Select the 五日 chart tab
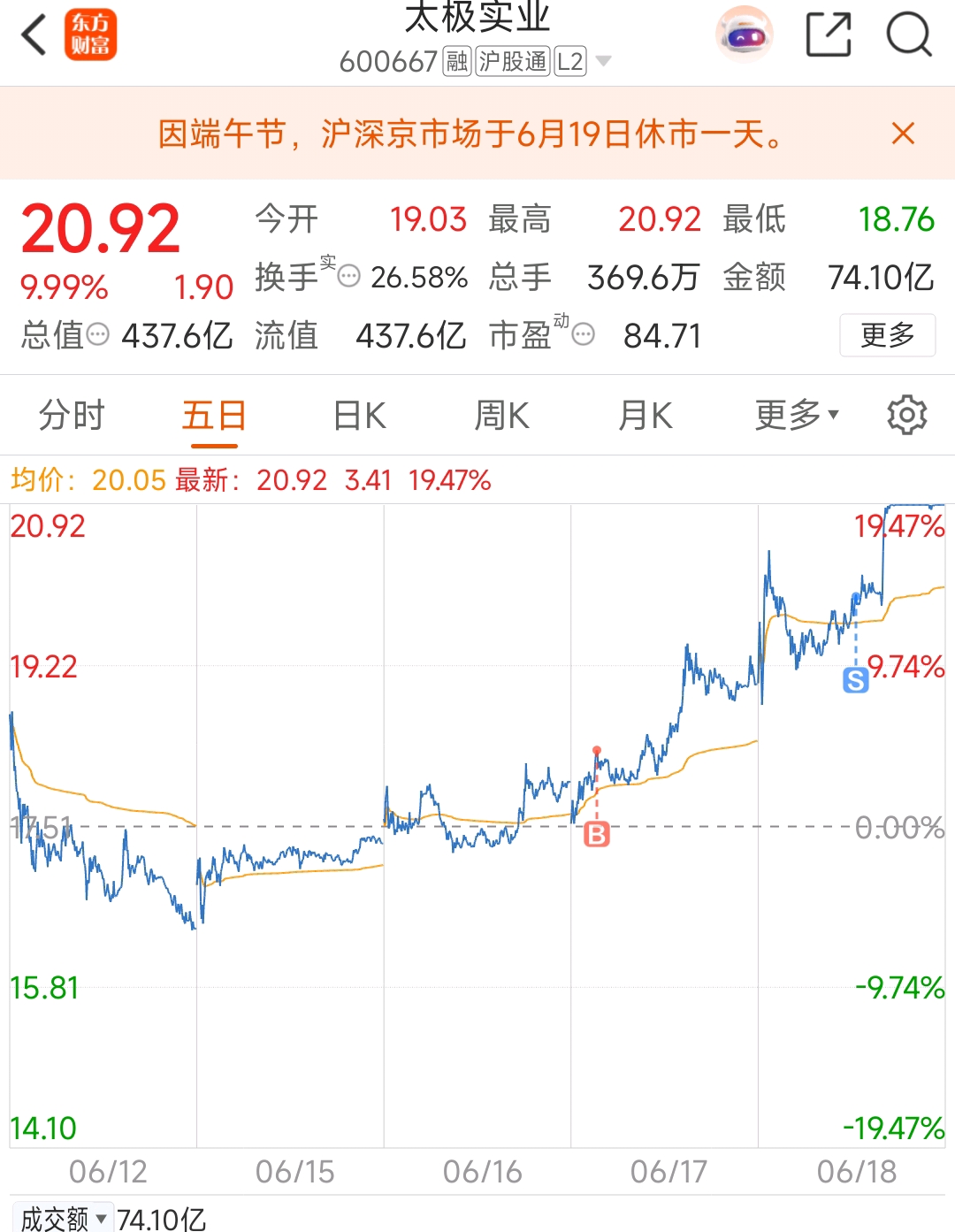This screenshot has width=955, height=1232. [214, 417]
